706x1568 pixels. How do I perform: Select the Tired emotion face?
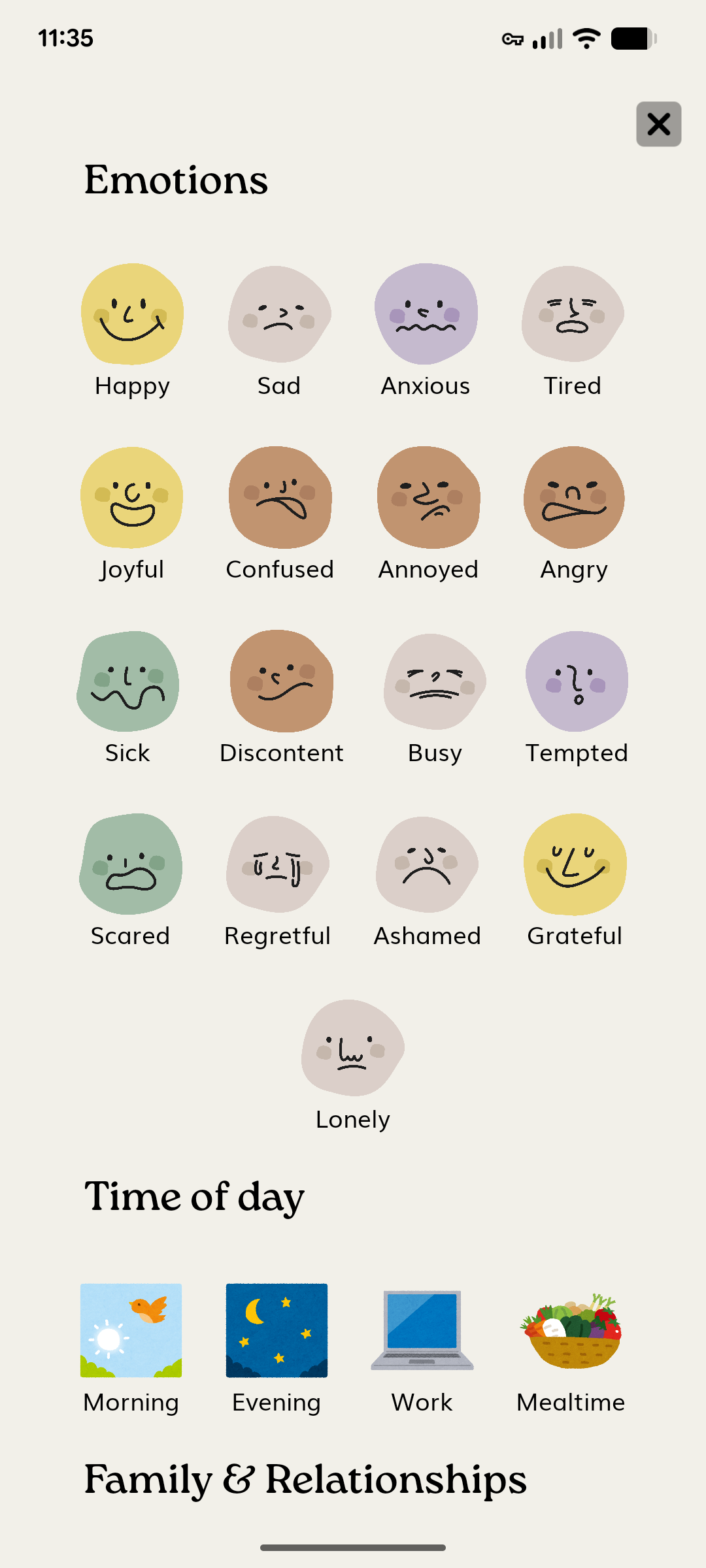coord(572,314)
